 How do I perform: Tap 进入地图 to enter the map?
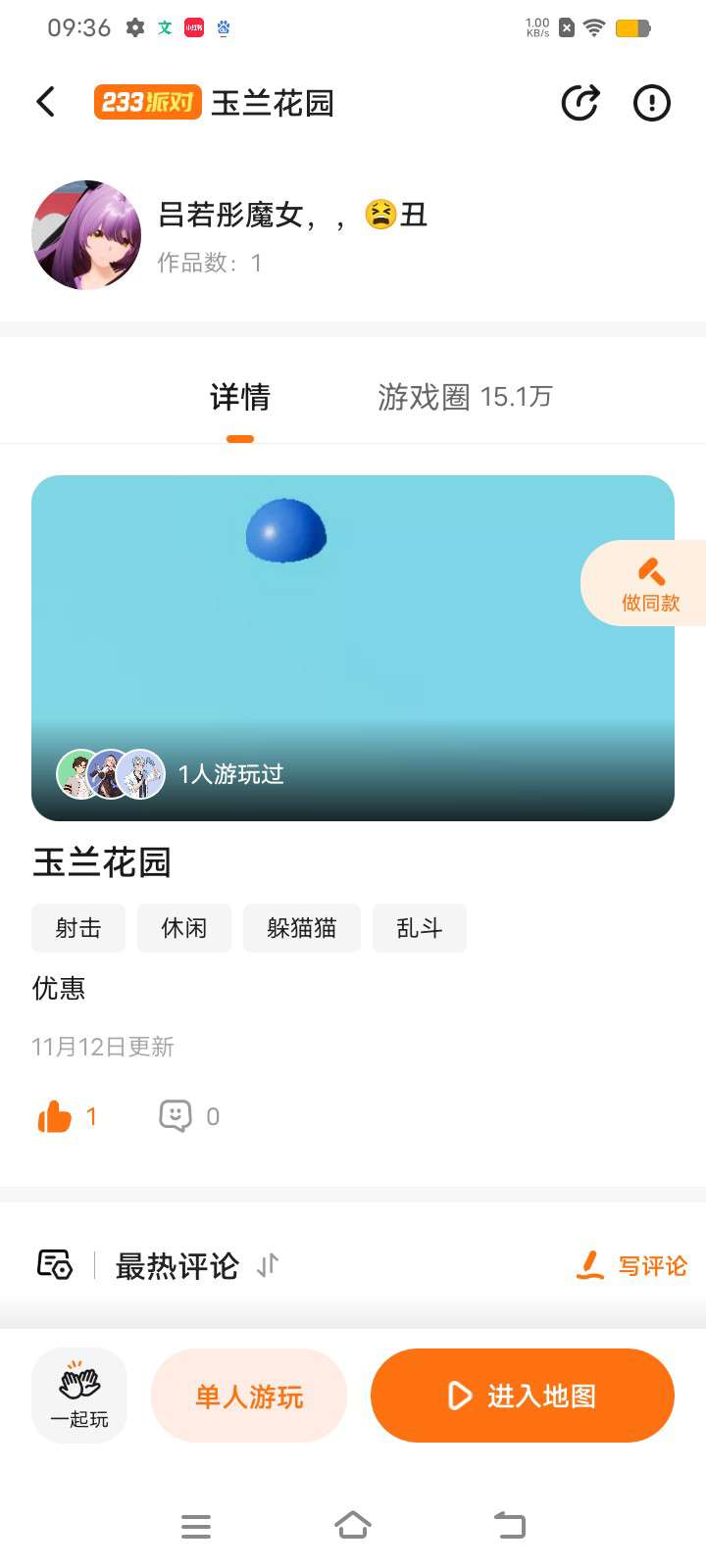click(x=522, y=1396)
